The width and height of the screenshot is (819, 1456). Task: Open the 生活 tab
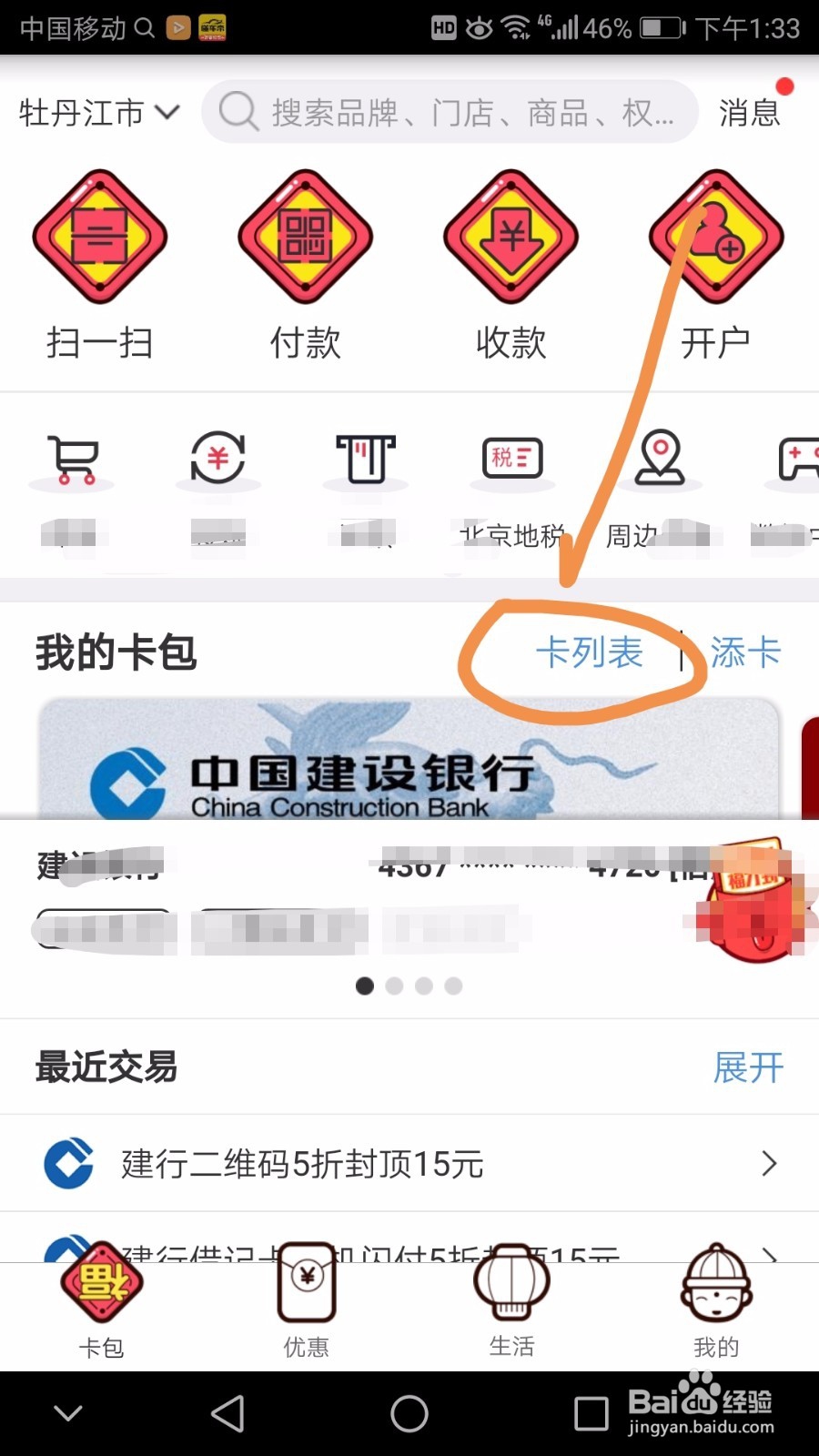pos(511,1308)
